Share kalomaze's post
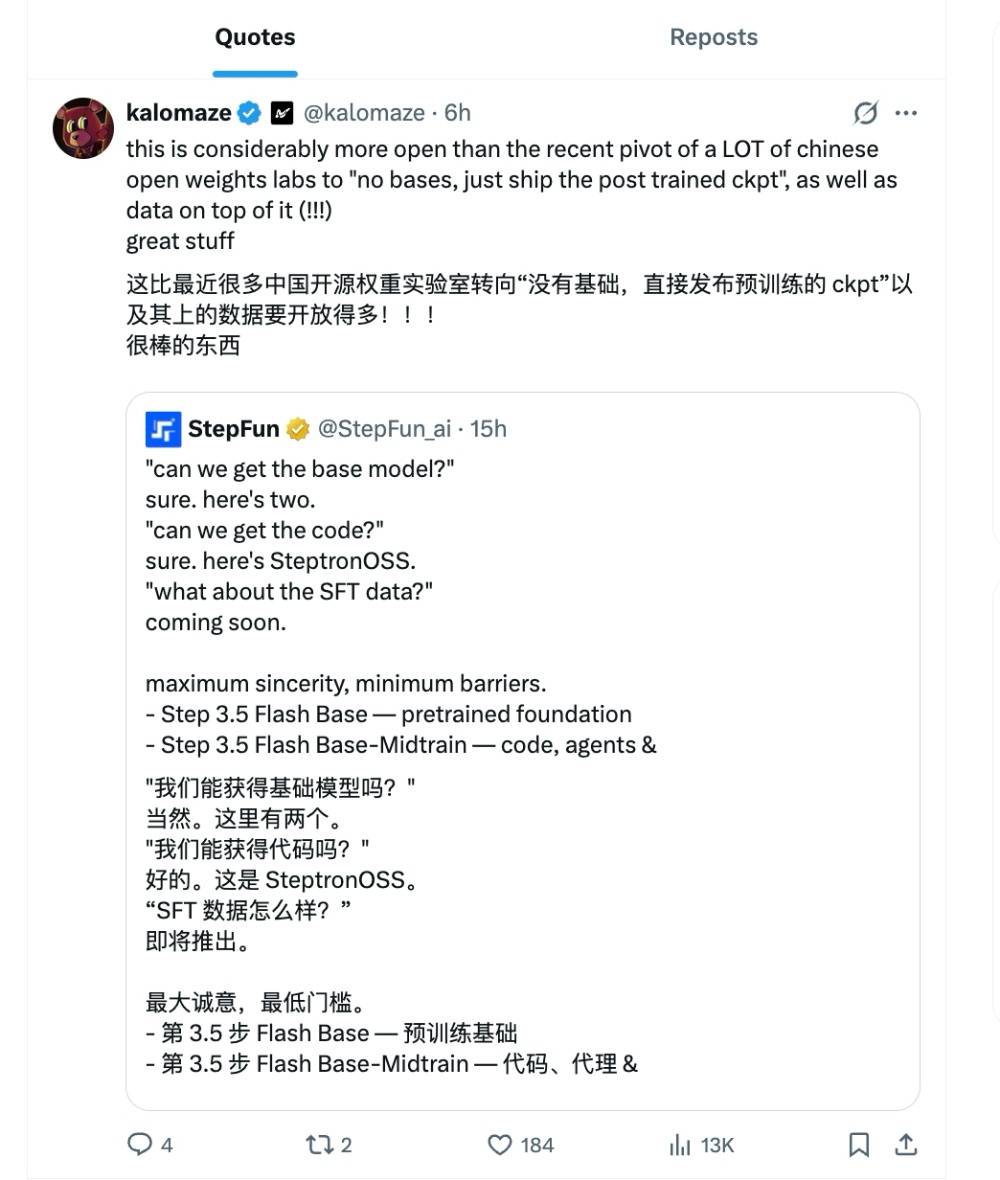 906,1144
